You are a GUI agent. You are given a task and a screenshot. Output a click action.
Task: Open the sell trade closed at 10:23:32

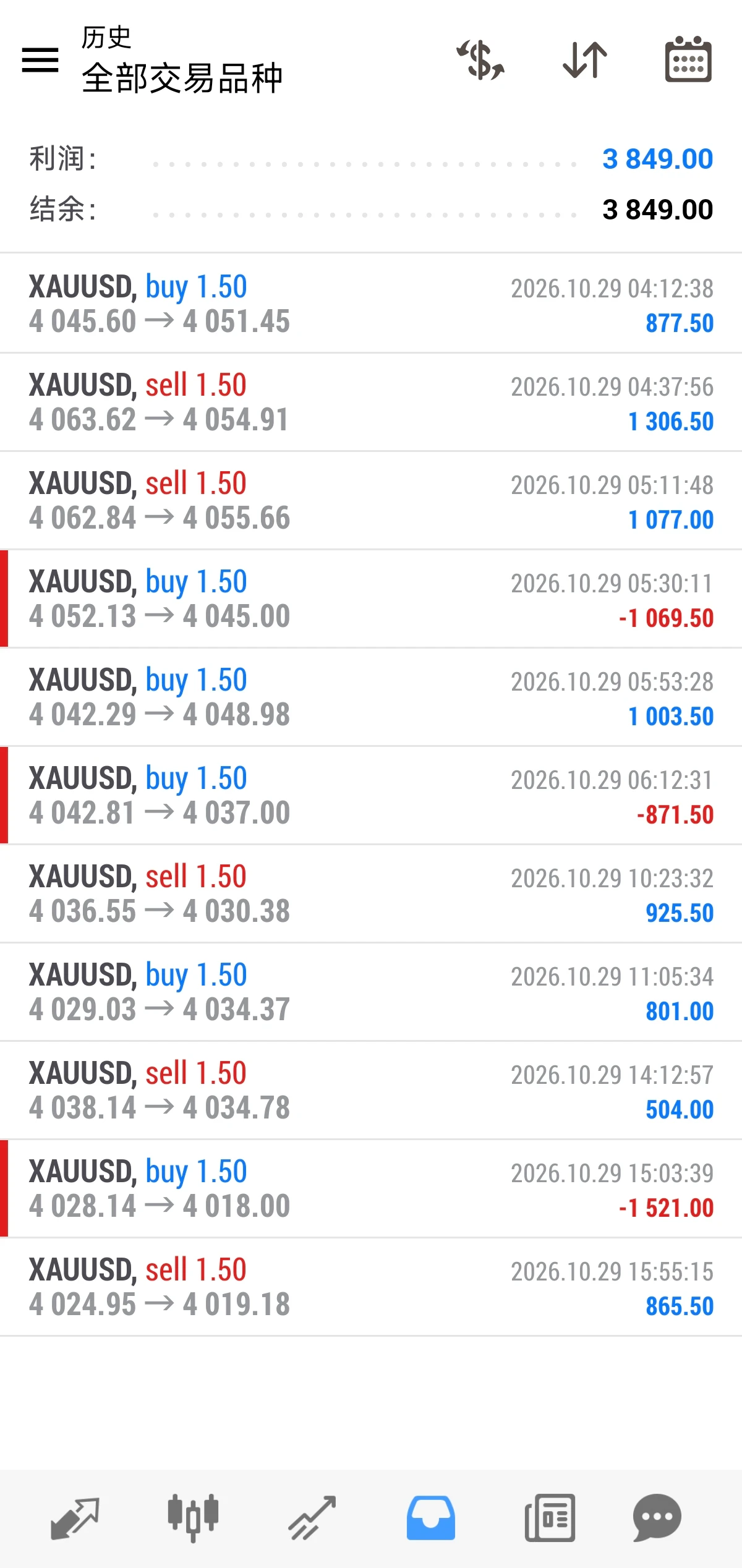click(371, 893)
